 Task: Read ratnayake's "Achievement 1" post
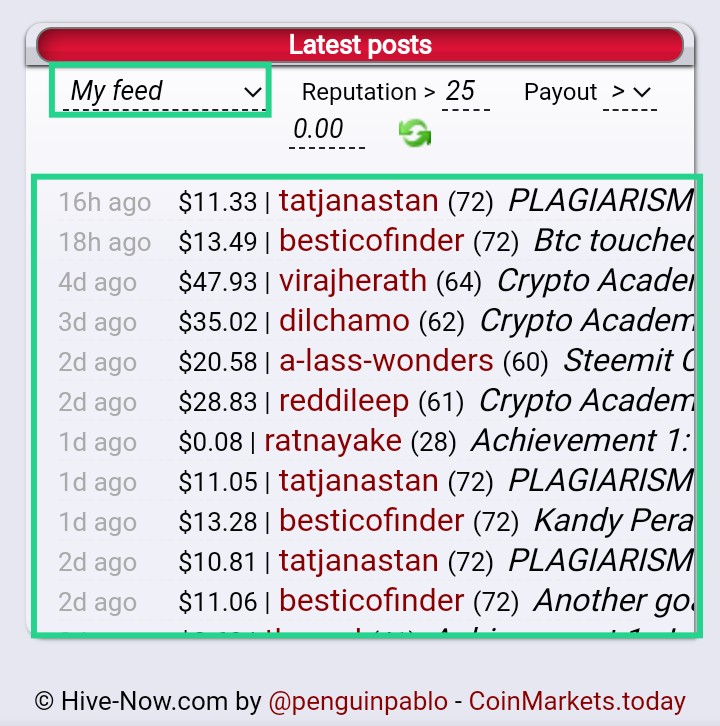[580, 441]
